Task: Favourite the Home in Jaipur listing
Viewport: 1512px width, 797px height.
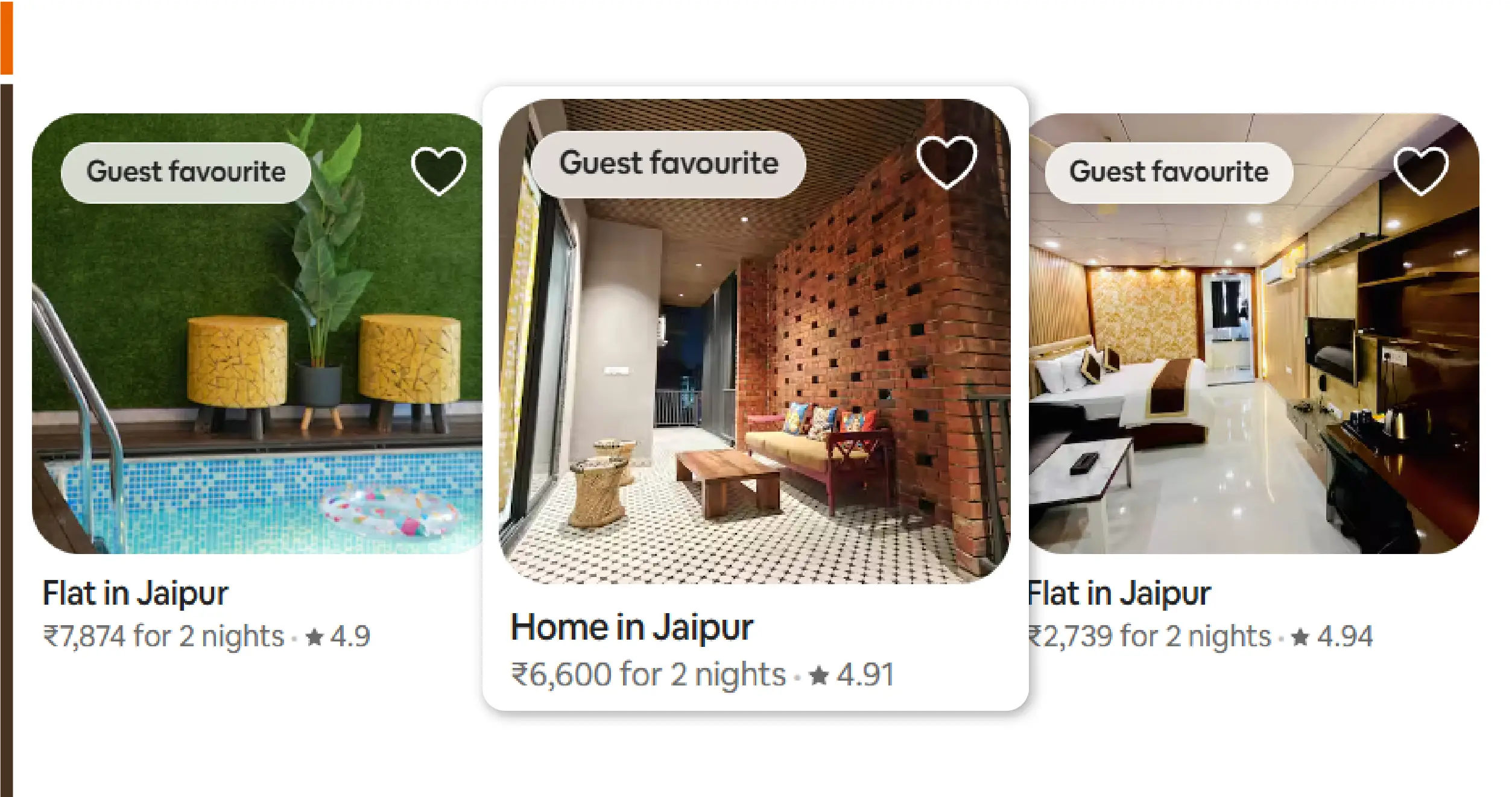Action: tap(946, 162)
